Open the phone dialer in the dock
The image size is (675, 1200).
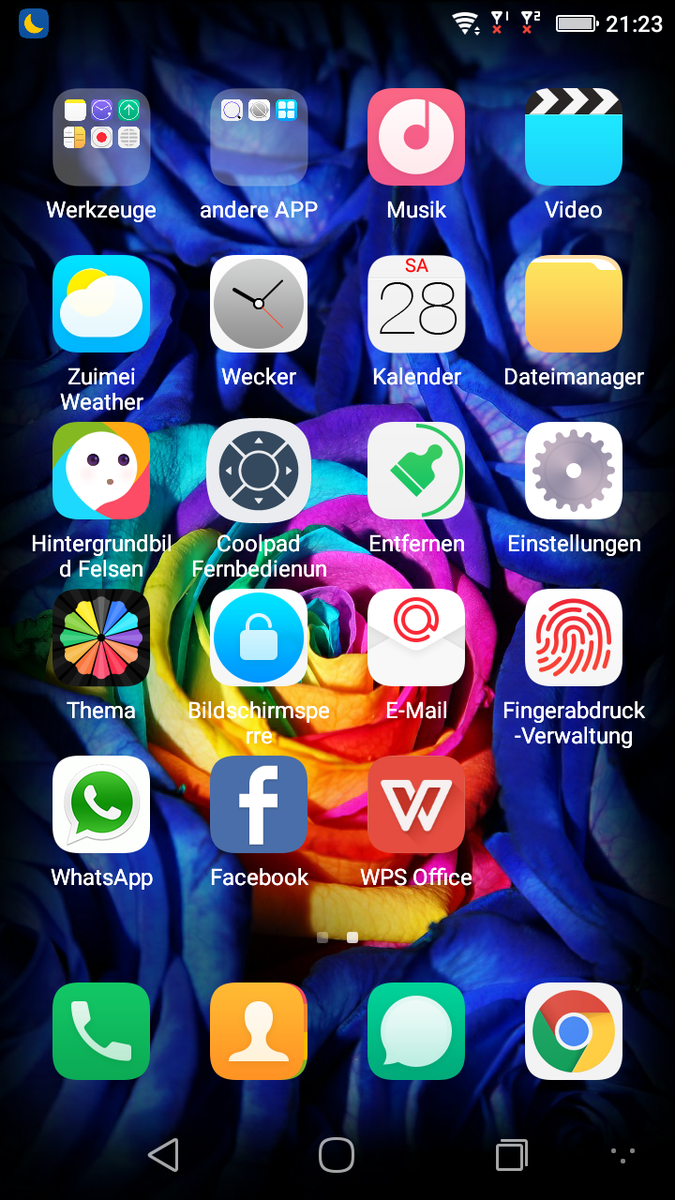pyautogui.click(x=101, y=1031)
